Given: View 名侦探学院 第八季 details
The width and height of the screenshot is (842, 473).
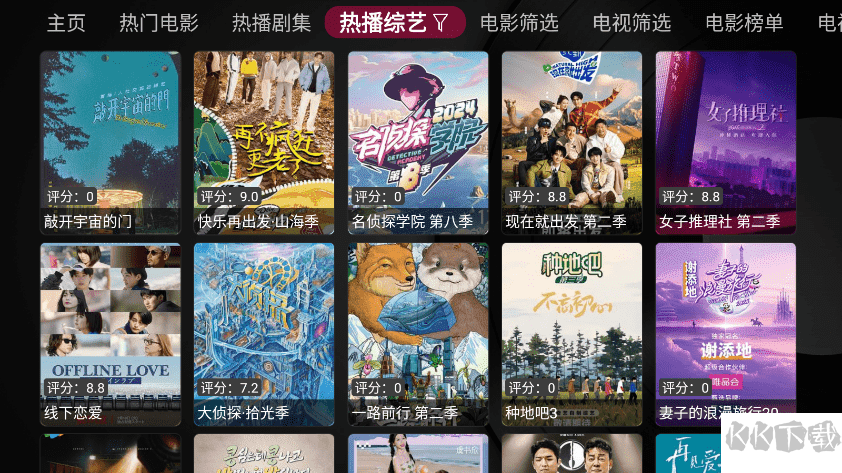Looking at the screenshot, I should 418,142.
